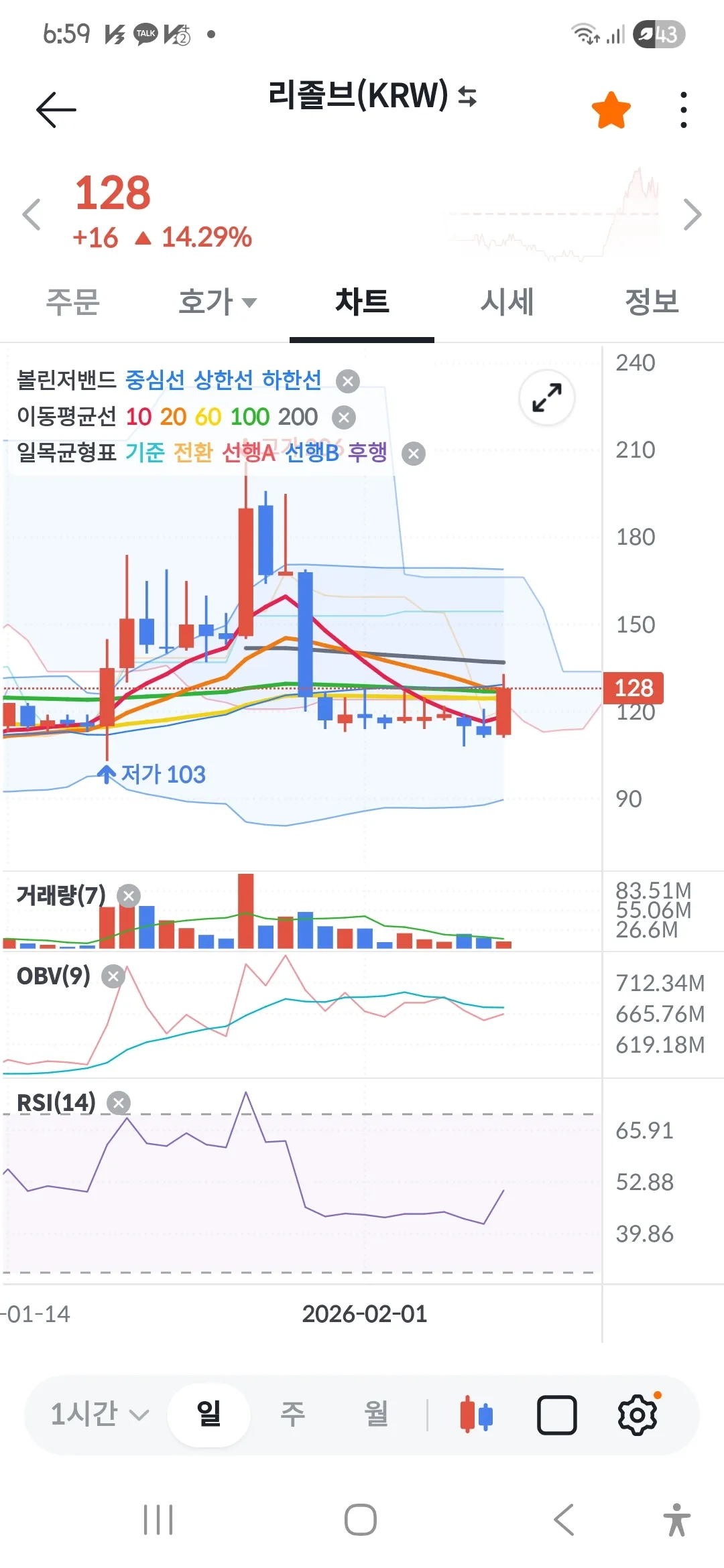This screenshot has height=1568, width=724.
Task: View next coin with right chevron
Action: tap(692, 214)
